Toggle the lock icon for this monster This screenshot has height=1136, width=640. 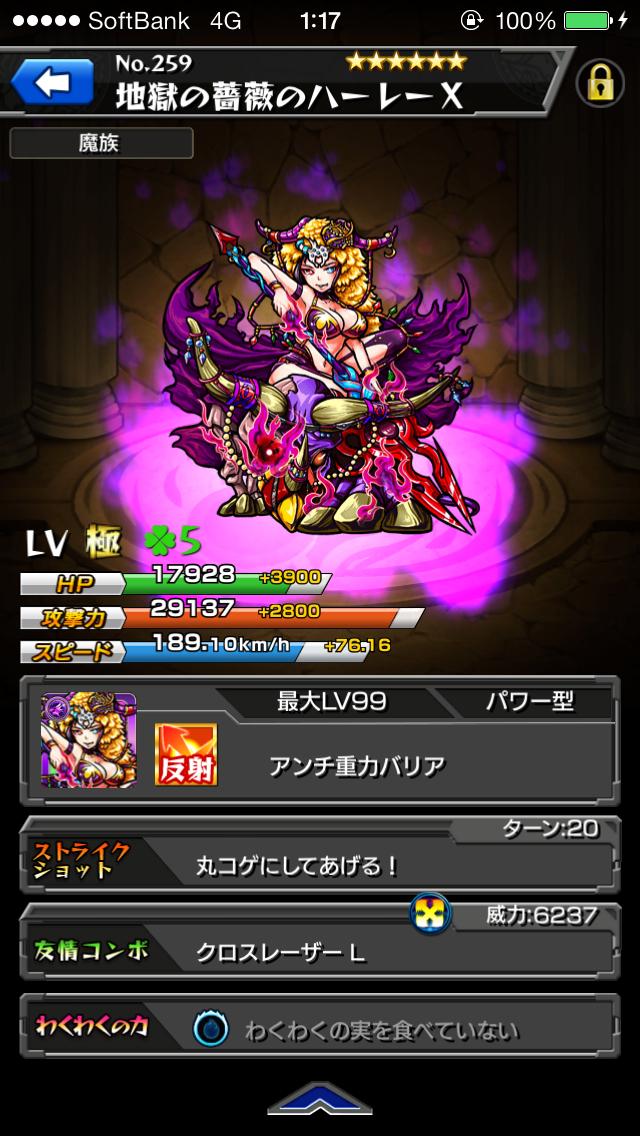pyautogui.click(x=600, y=84)
